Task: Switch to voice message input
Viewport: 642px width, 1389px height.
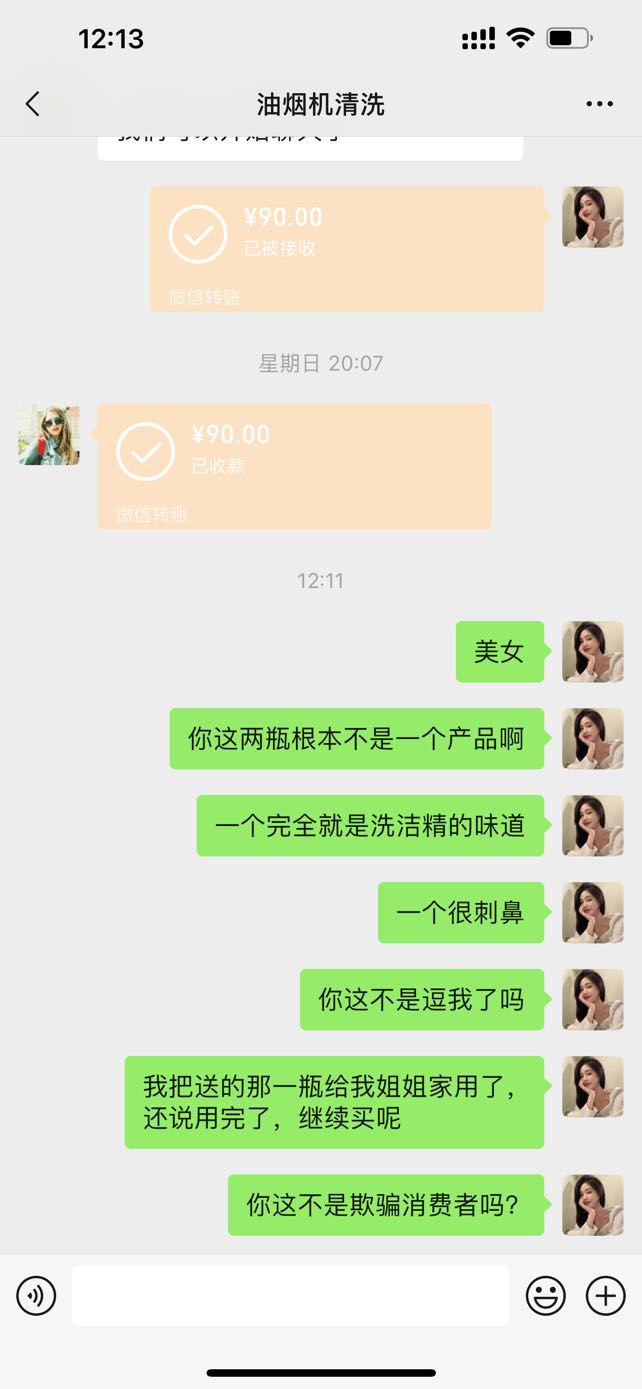Action: click(36, 1296)
